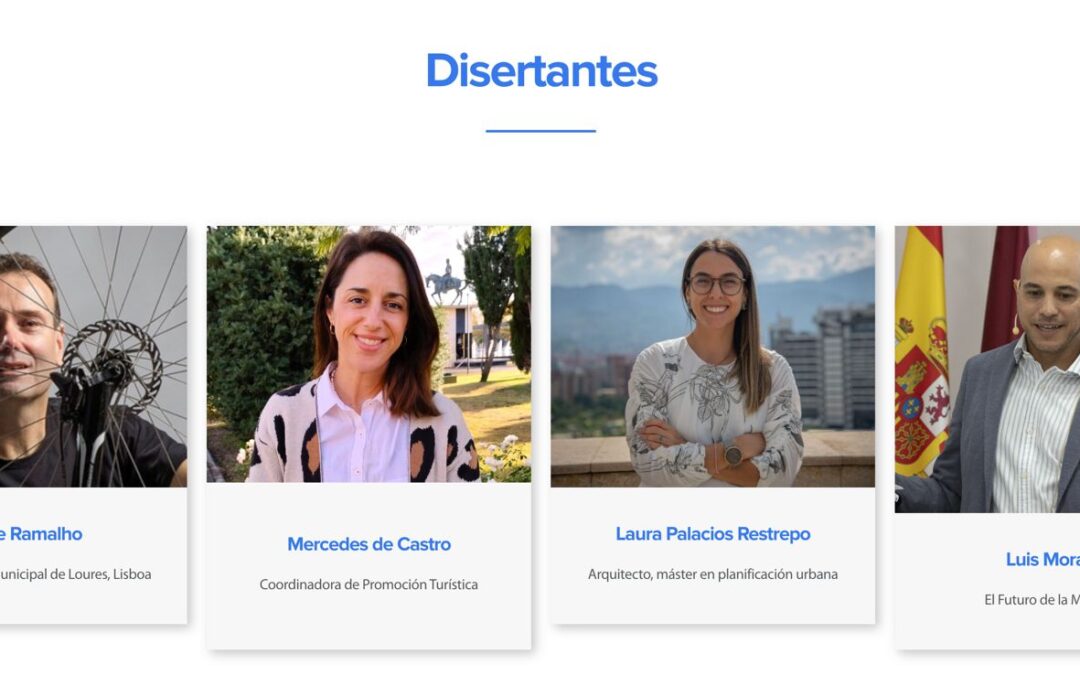Open Mercedes de Castro's speaker card

click(368, 544)
